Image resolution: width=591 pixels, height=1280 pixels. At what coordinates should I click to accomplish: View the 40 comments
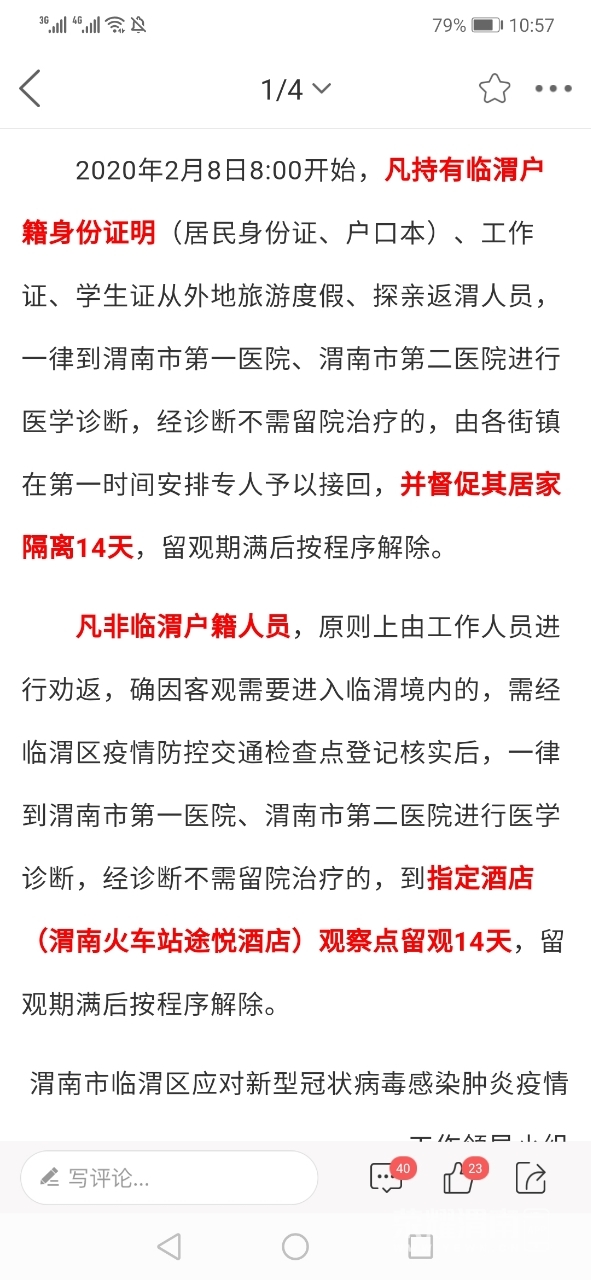pos(390,1176)
